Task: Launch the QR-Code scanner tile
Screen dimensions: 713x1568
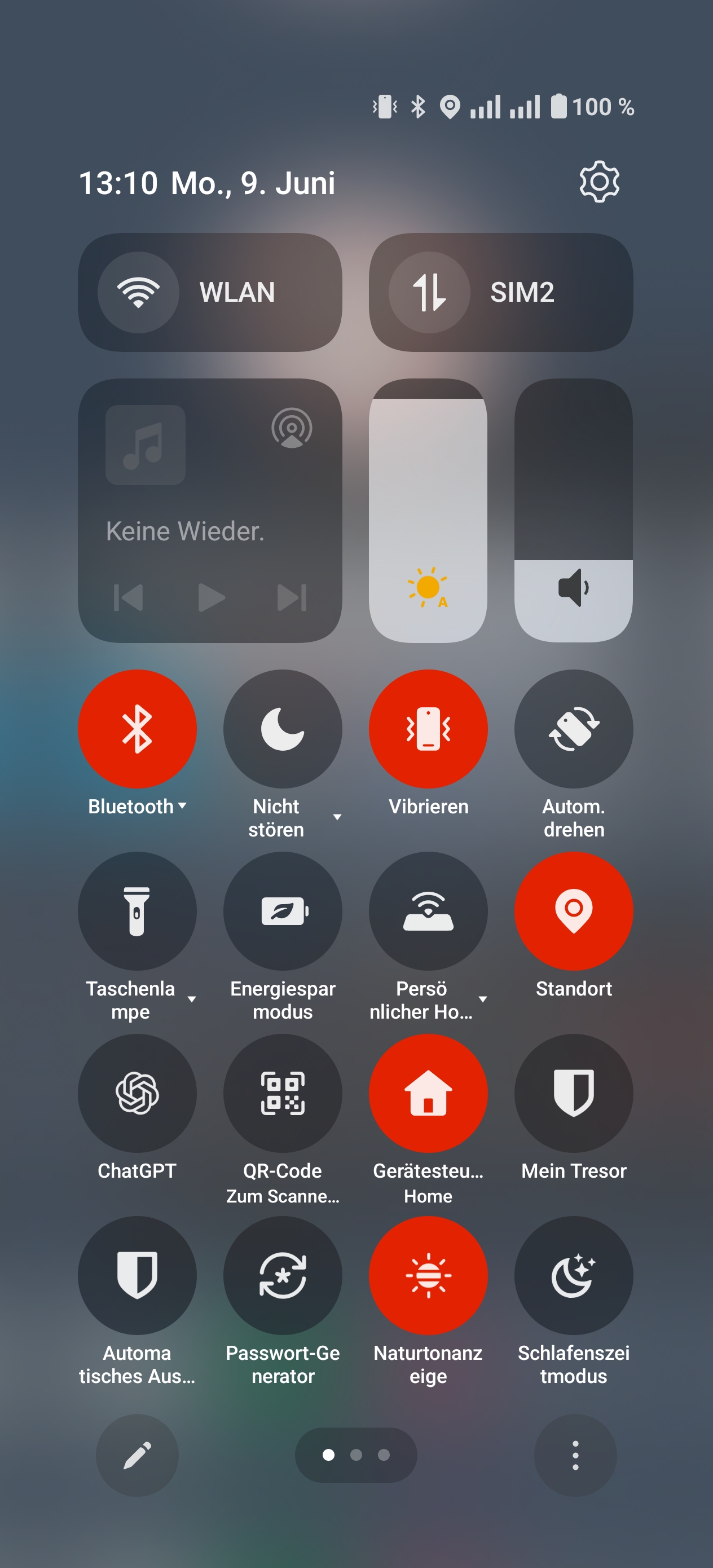Action: (x=283, y=1093)
